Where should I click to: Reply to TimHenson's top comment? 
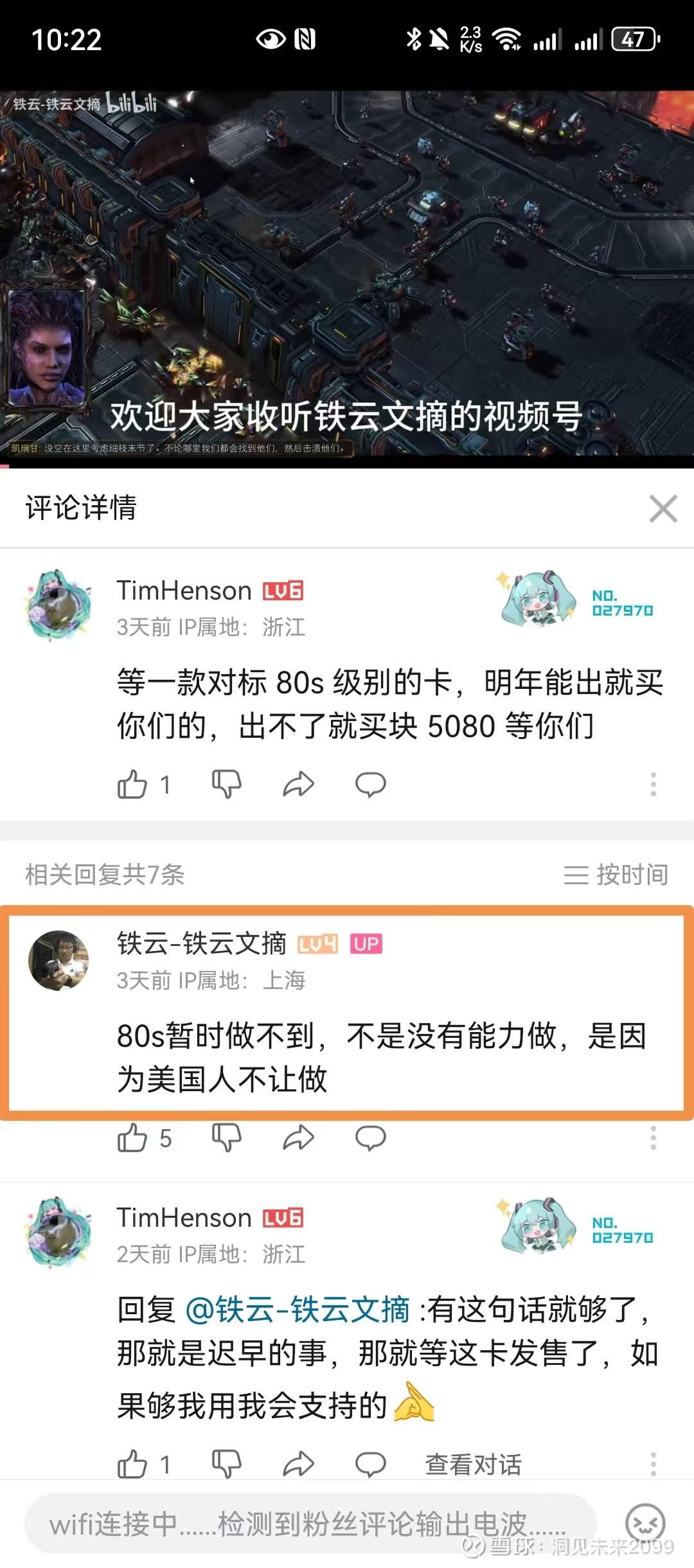tap(371, 785)
